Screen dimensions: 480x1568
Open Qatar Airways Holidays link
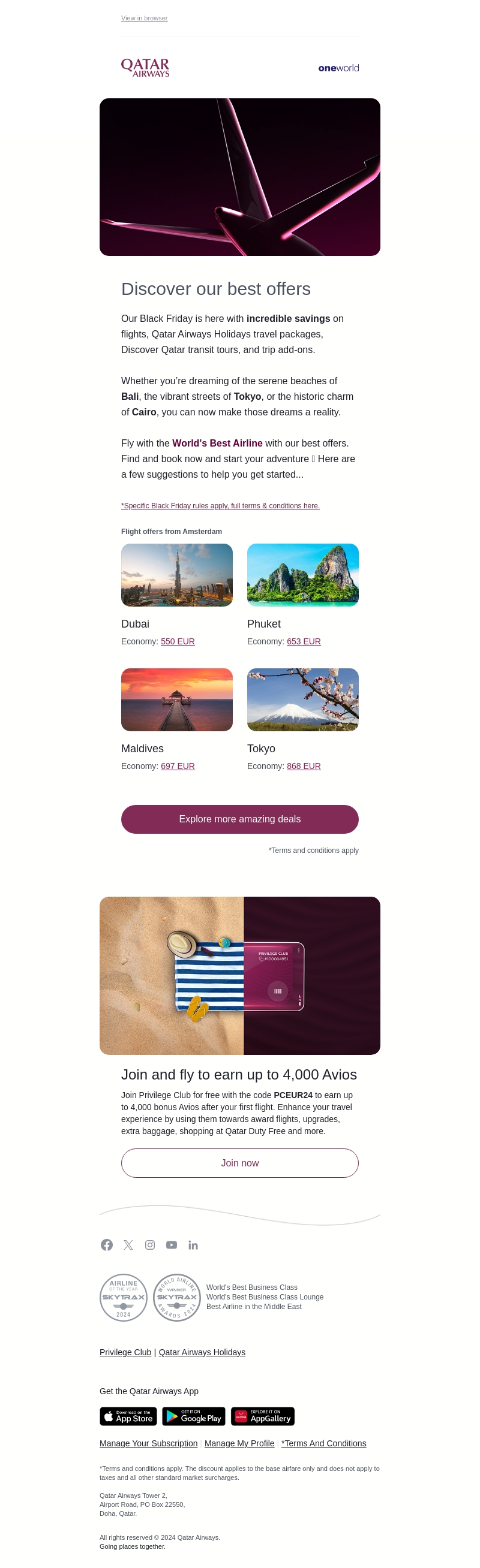[x=202, y=1353]
